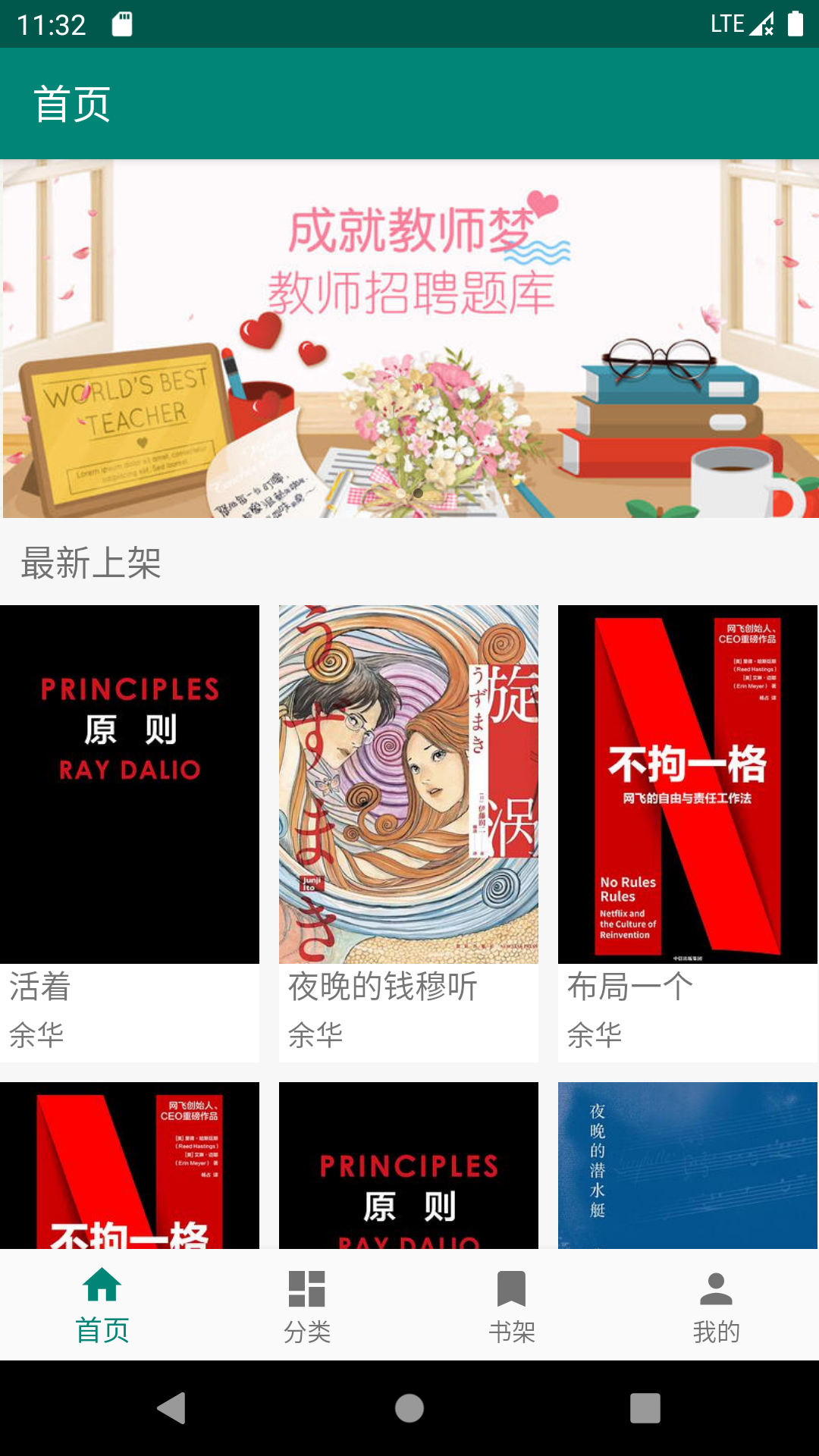Tap the system home button
Viewport: 819px width, 1456px height.
tap(409, 1408)
